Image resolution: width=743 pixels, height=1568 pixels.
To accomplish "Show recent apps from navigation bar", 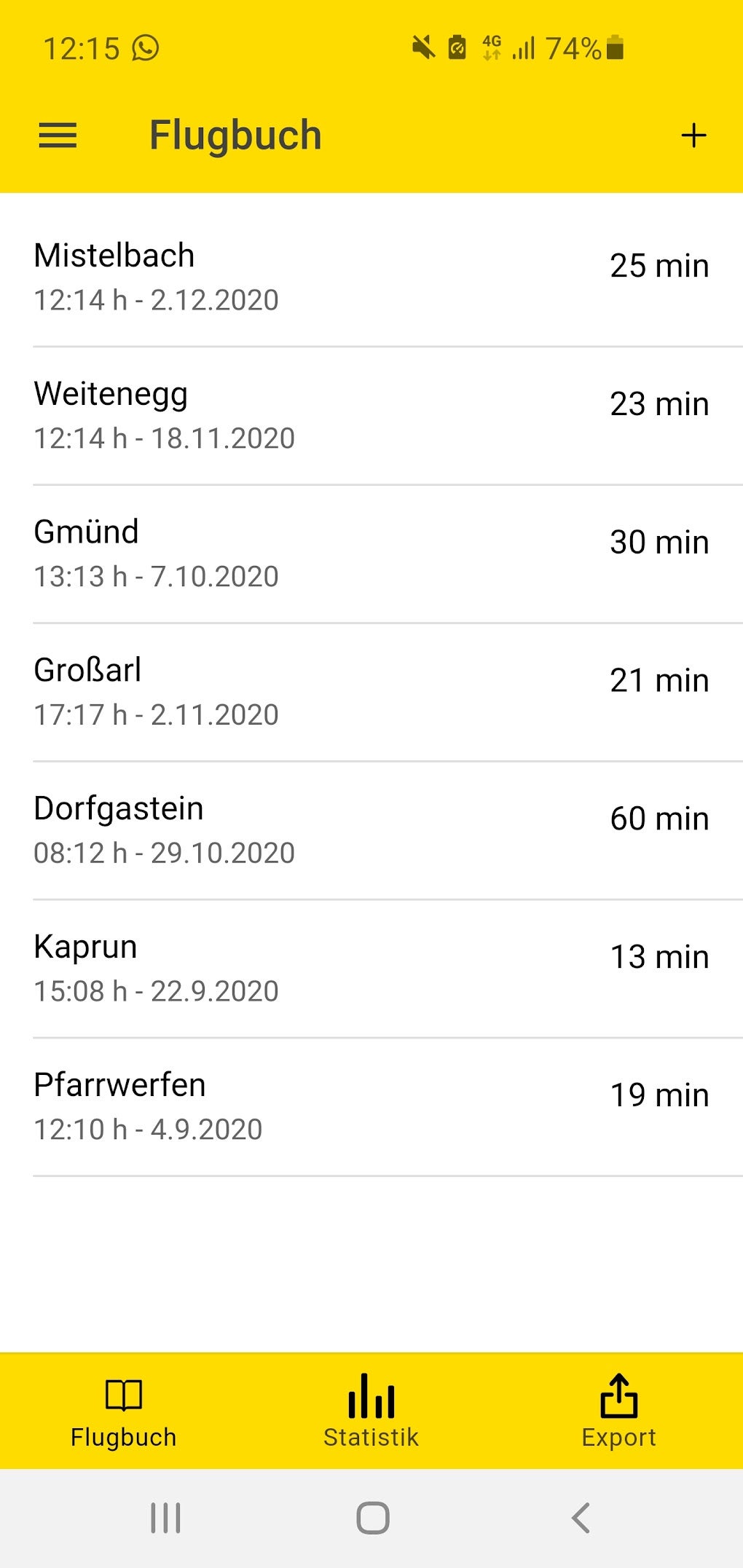I will 165,1518.
